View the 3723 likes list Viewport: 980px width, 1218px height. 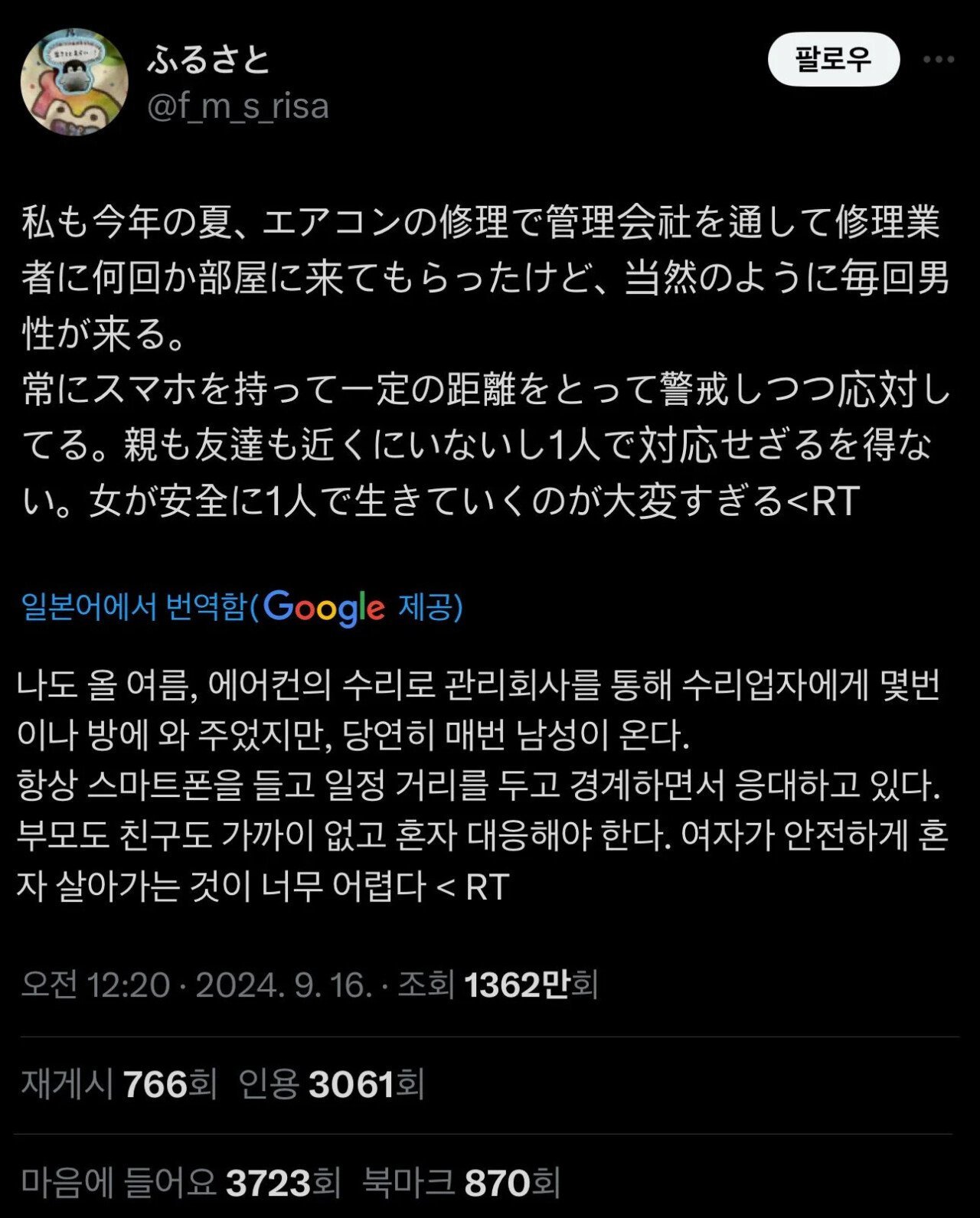click(180, 1182)
